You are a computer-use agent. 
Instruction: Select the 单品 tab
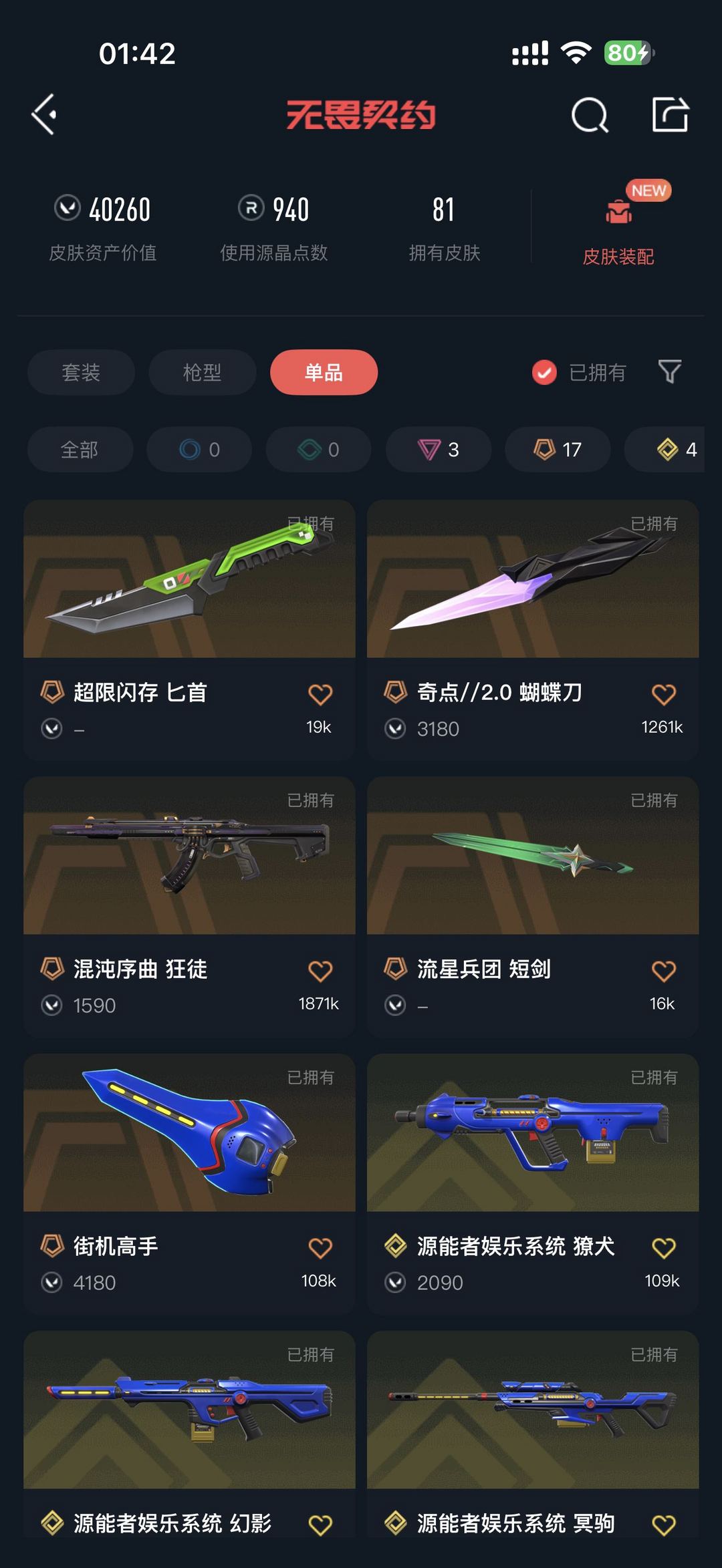click(x=324, y=373)
